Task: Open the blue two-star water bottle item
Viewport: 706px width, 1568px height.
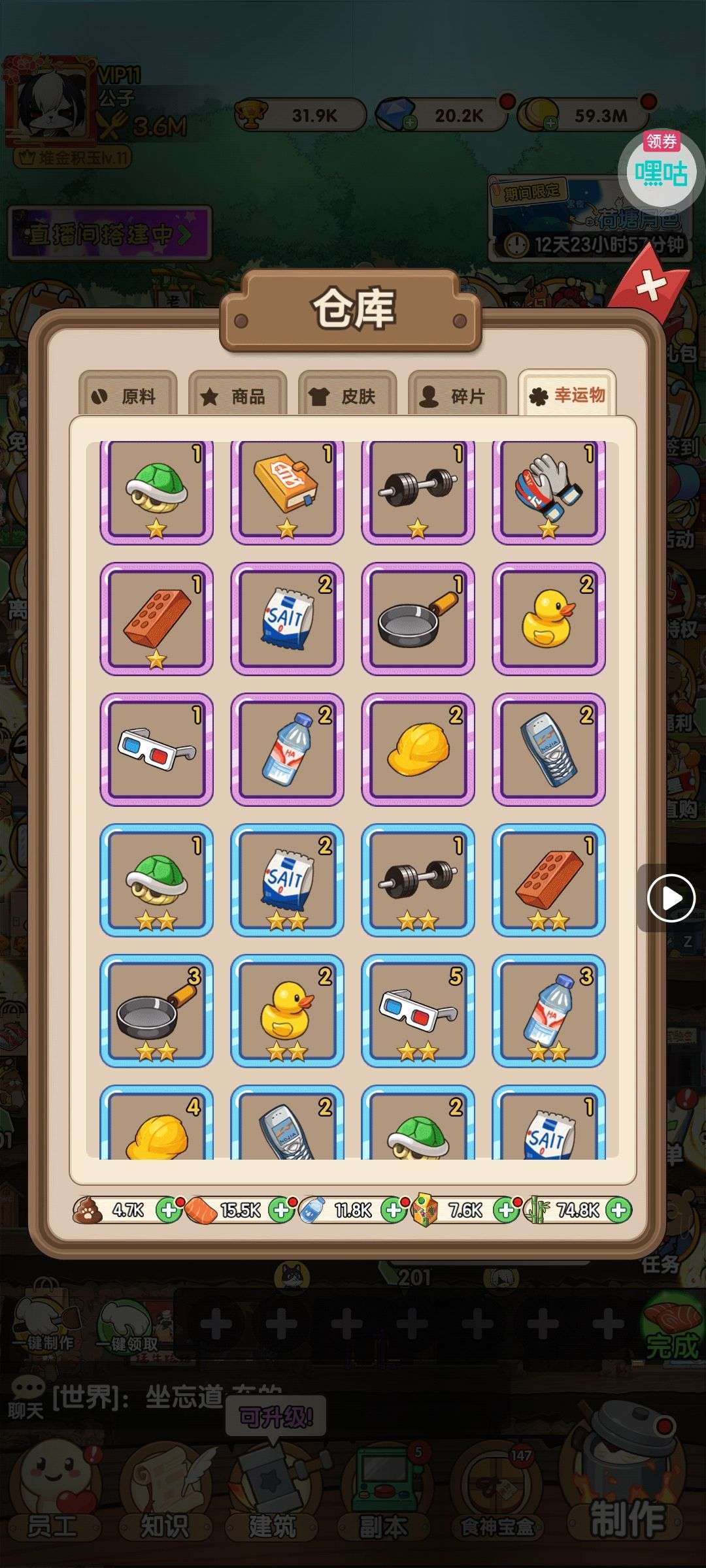Action: point(548,1010)
